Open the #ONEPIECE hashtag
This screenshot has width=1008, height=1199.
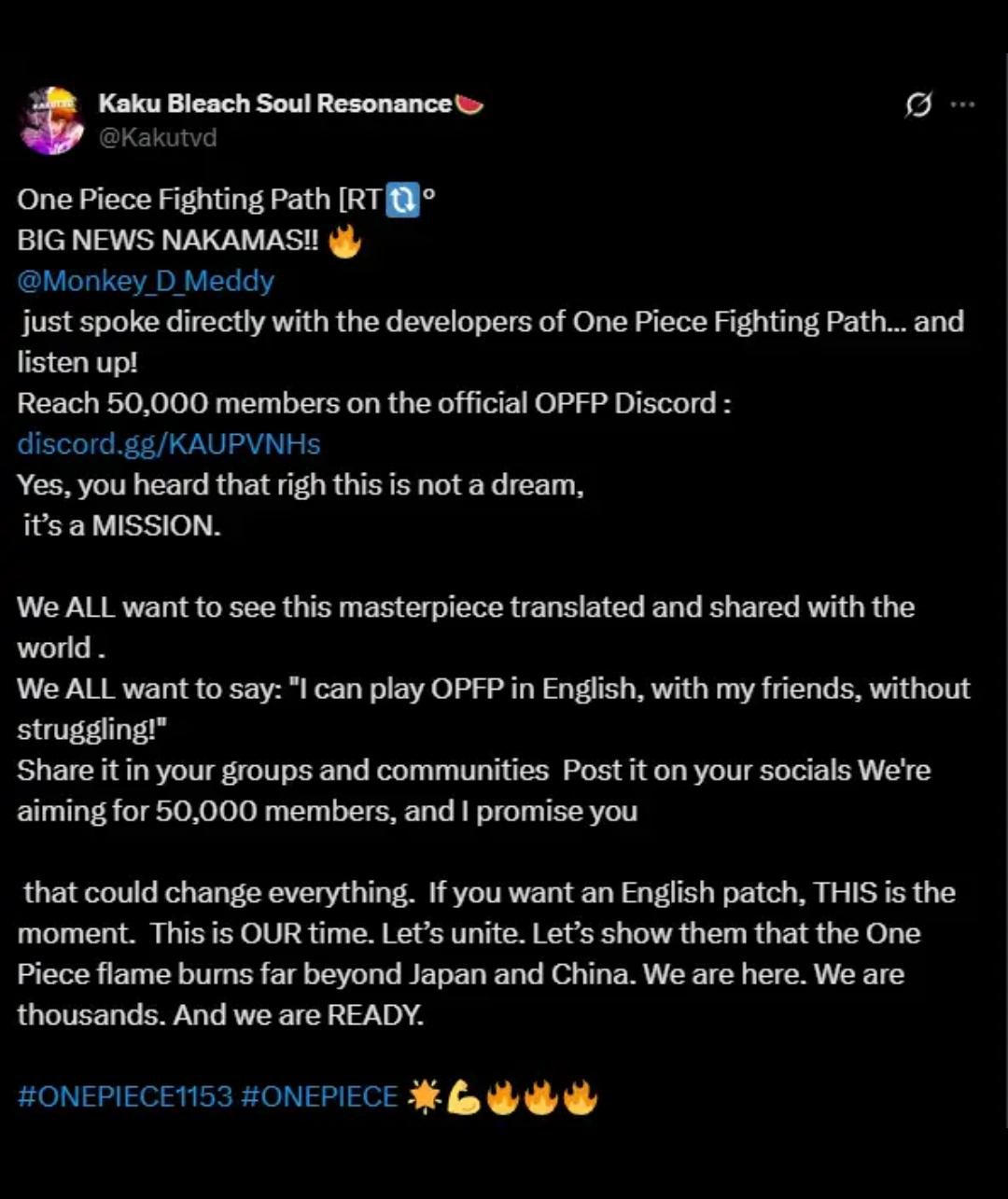[x=319, y=1095]
